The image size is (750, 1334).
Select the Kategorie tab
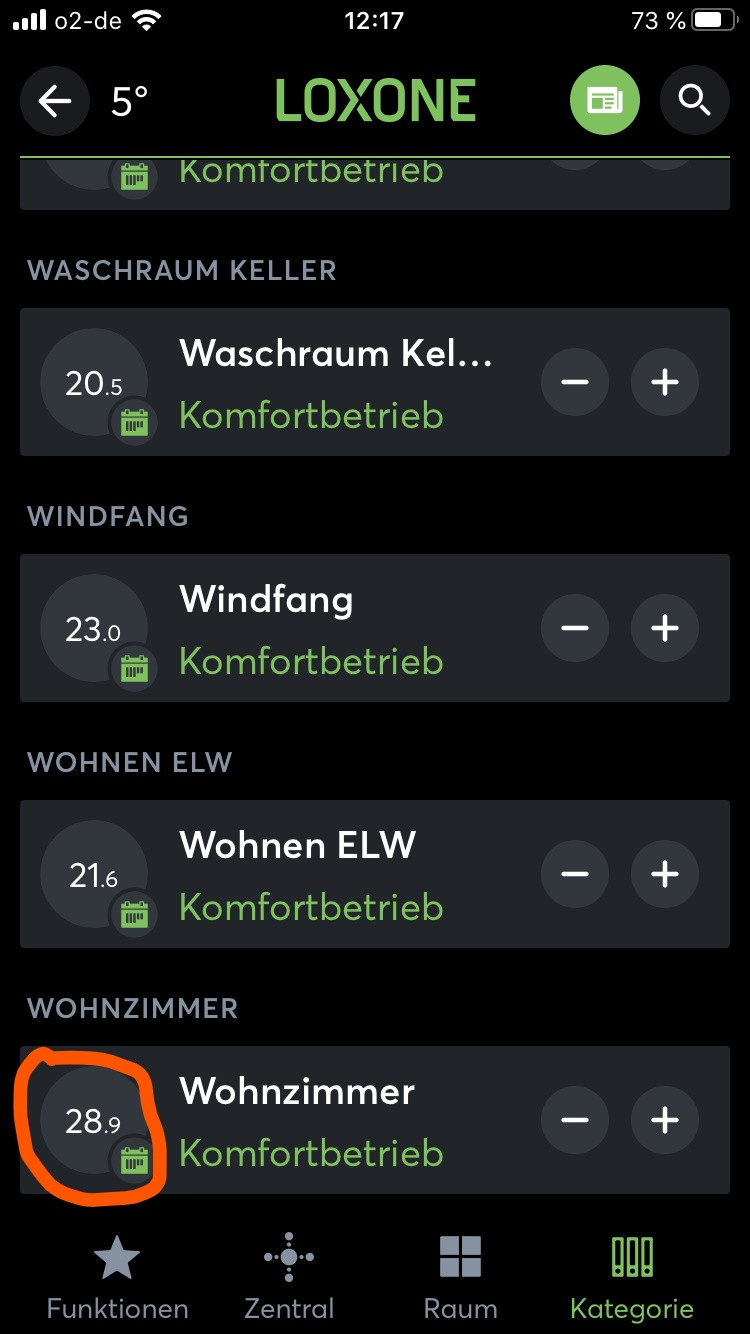point(631,1277)
